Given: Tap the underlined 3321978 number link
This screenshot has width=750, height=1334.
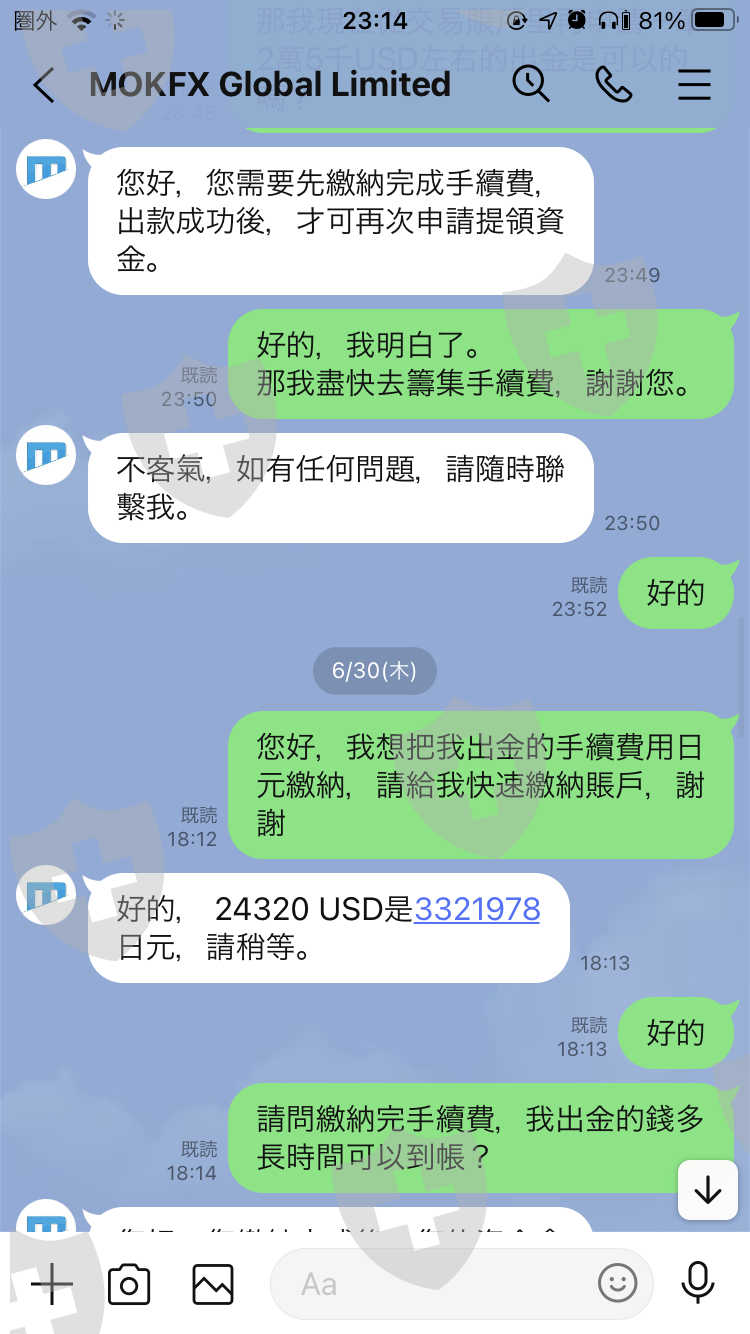Looking at the screenshot, I should [477, 909].
